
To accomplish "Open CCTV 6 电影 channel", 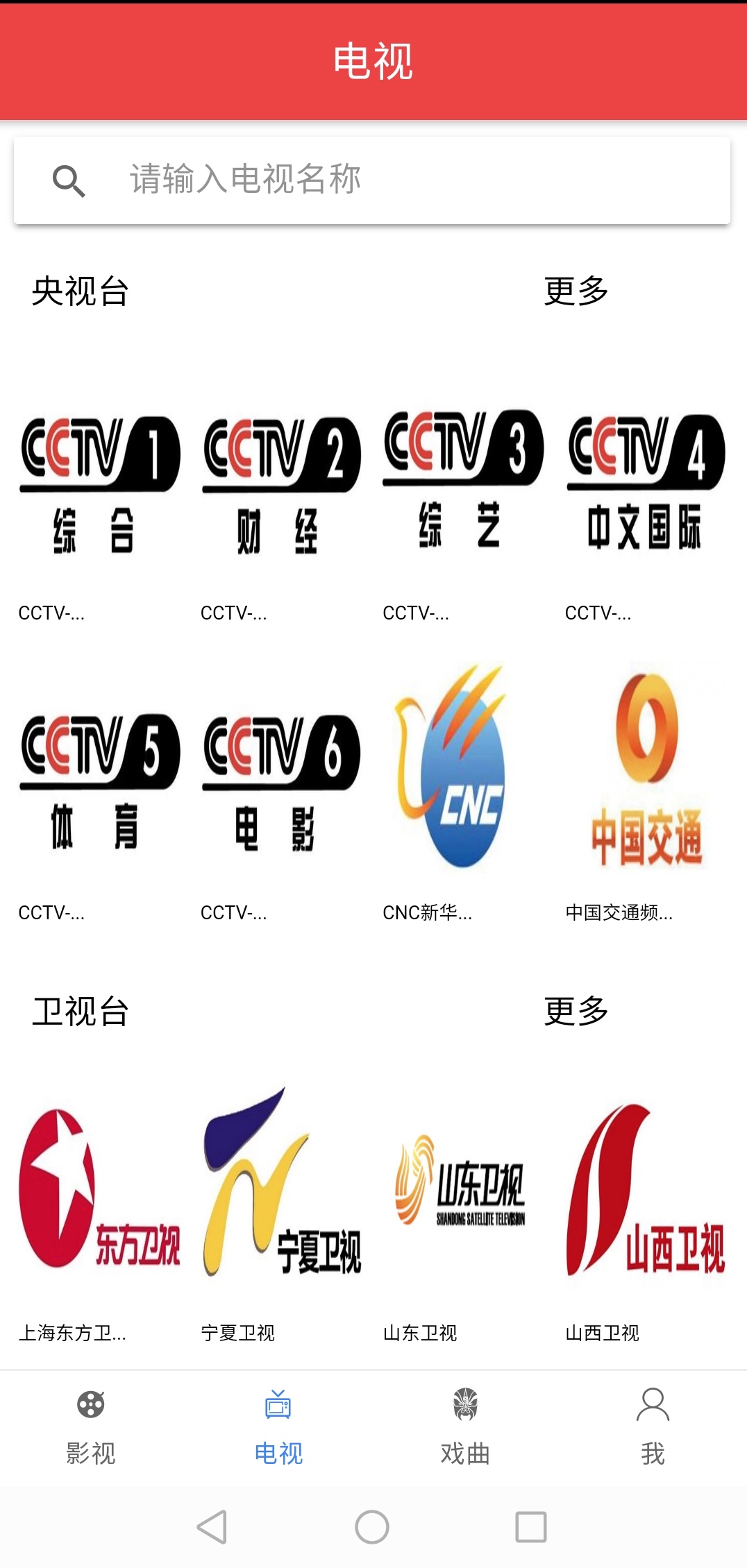I will click(x=282, y=784).
